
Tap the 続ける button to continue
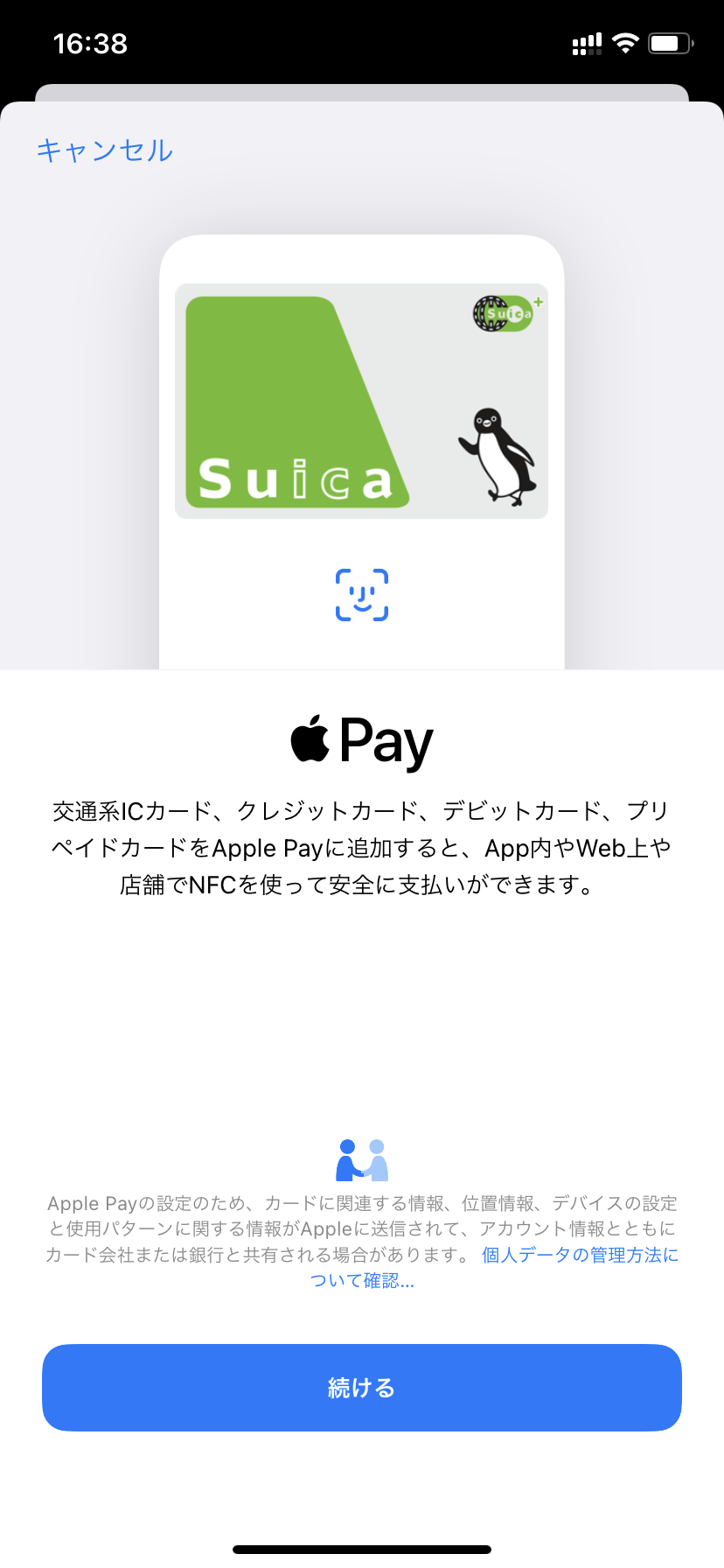tap(362, 1388)
